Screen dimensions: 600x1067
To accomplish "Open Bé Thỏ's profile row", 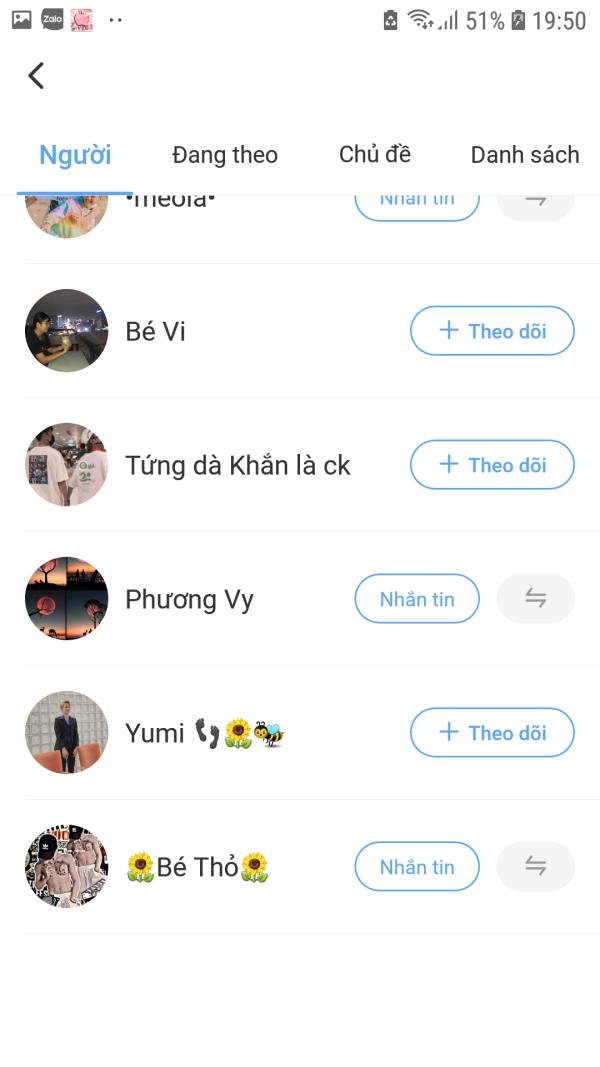I will coord(198,867).
